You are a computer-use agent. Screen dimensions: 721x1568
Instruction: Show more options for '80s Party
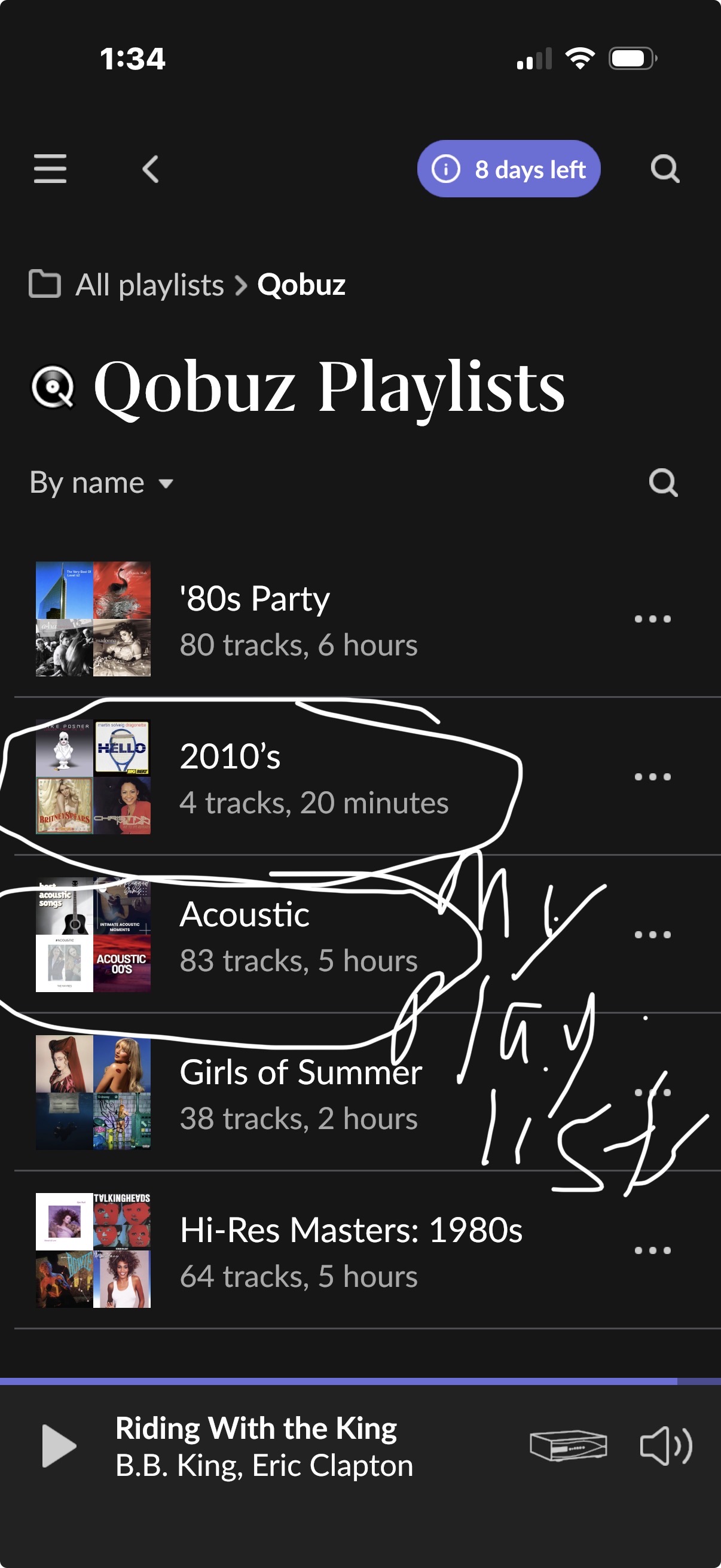(x=652, y=619)
